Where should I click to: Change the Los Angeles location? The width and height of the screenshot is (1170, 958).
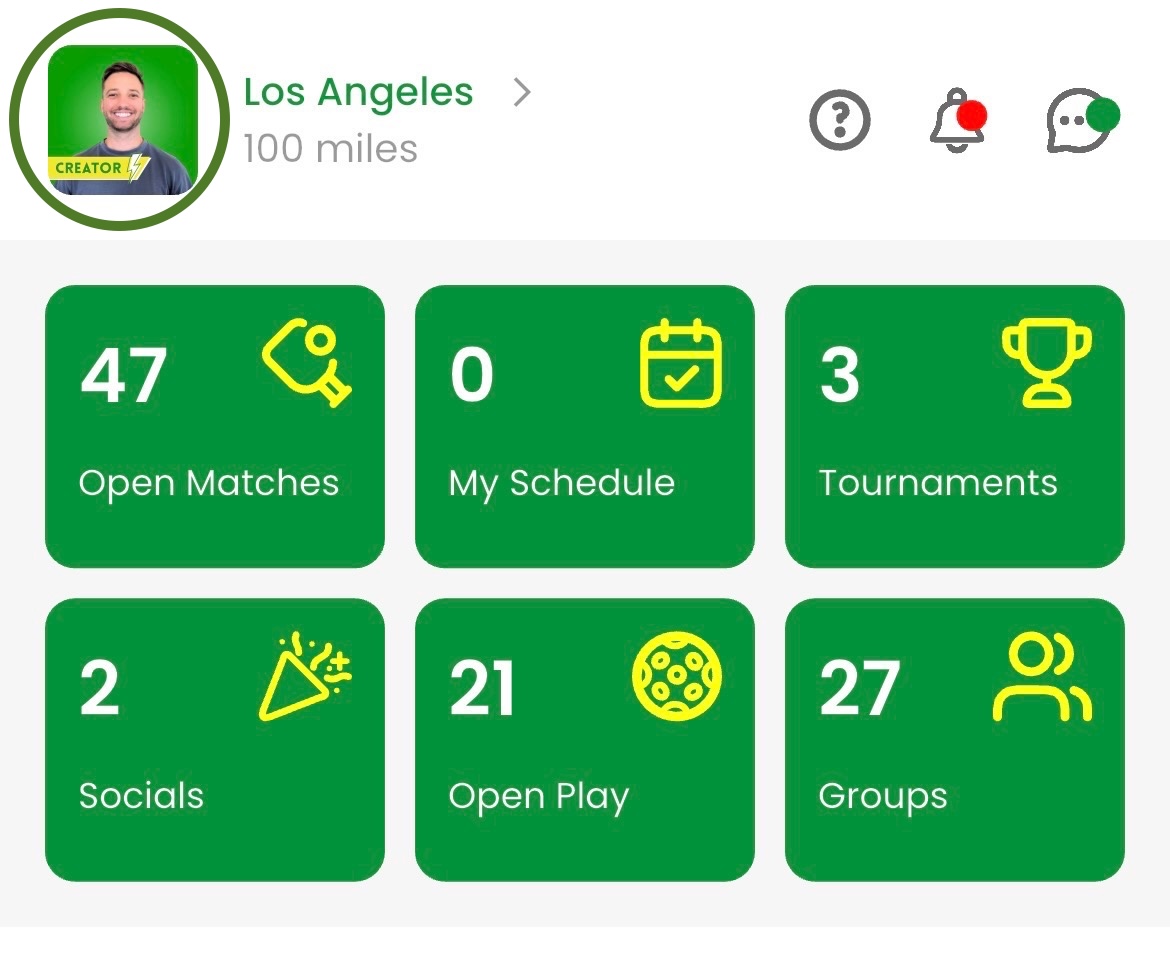[x=386, y=93]
